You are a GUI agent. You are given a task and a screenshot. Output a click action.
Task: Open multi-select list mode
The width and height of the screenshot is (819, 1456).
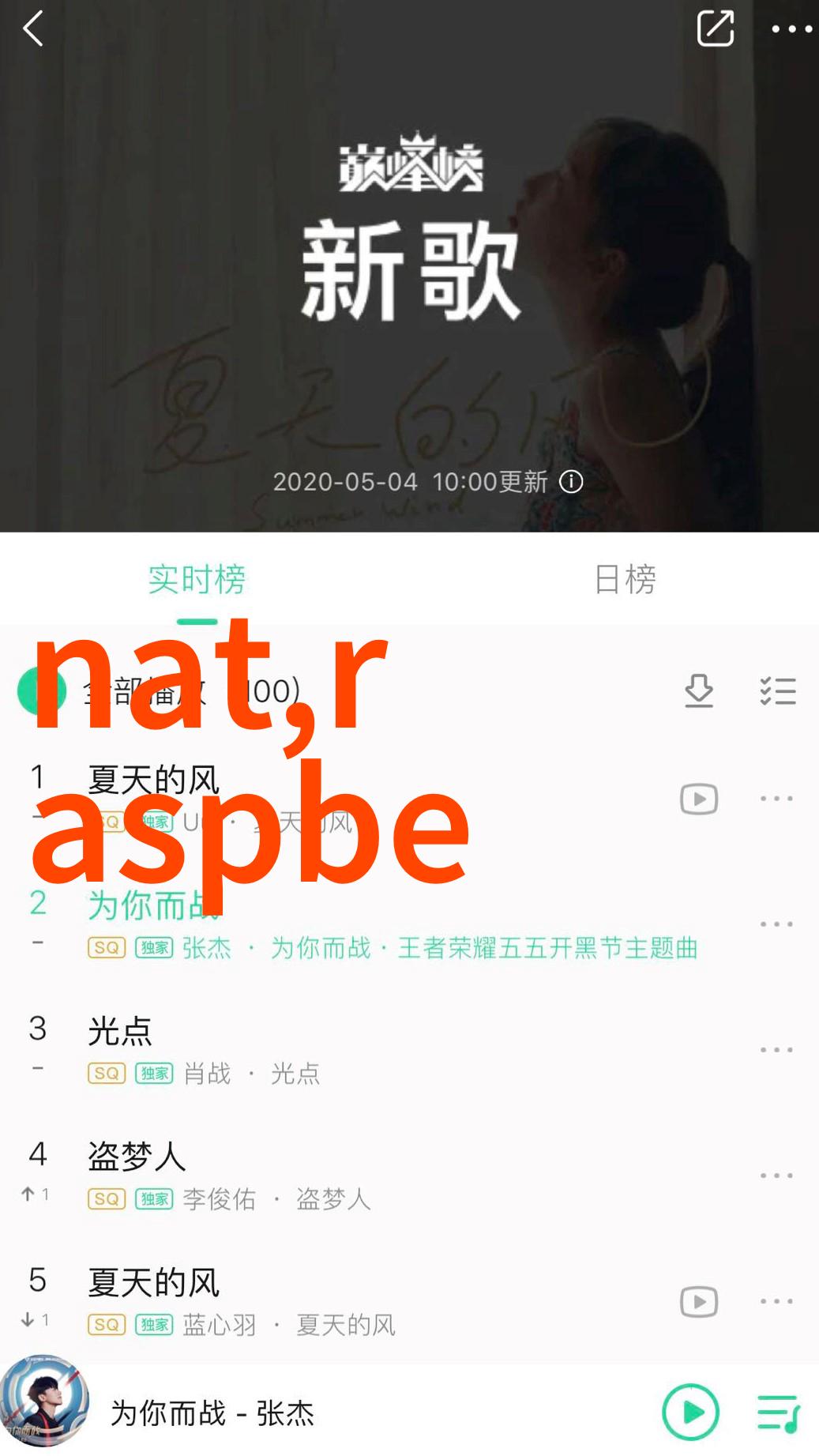[777, 691]
